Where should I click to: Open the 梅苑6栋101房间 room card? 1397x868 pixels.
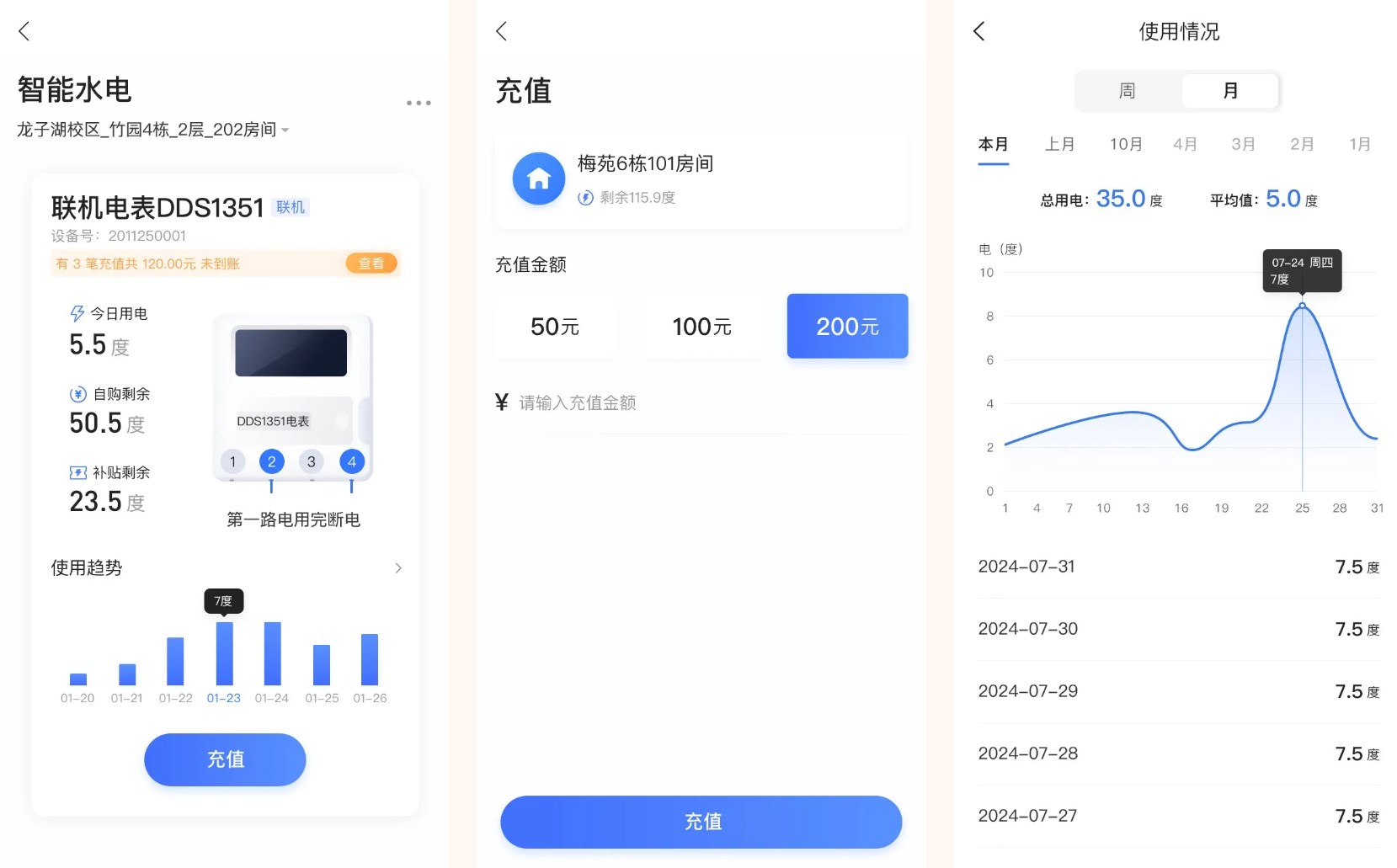(701, 179)
